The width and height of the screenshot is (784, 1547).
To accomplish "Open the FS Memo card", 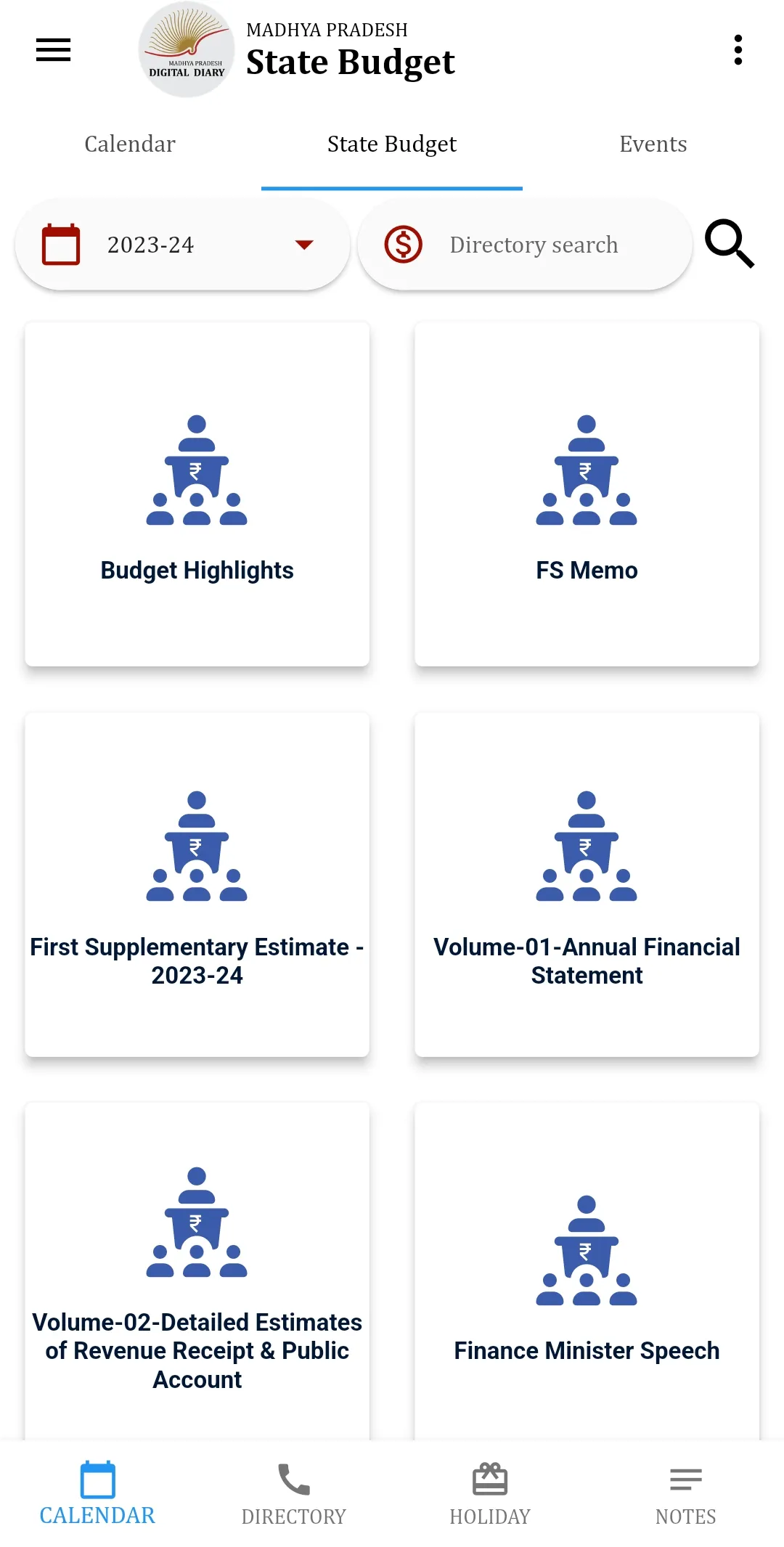I will [587, 494].
